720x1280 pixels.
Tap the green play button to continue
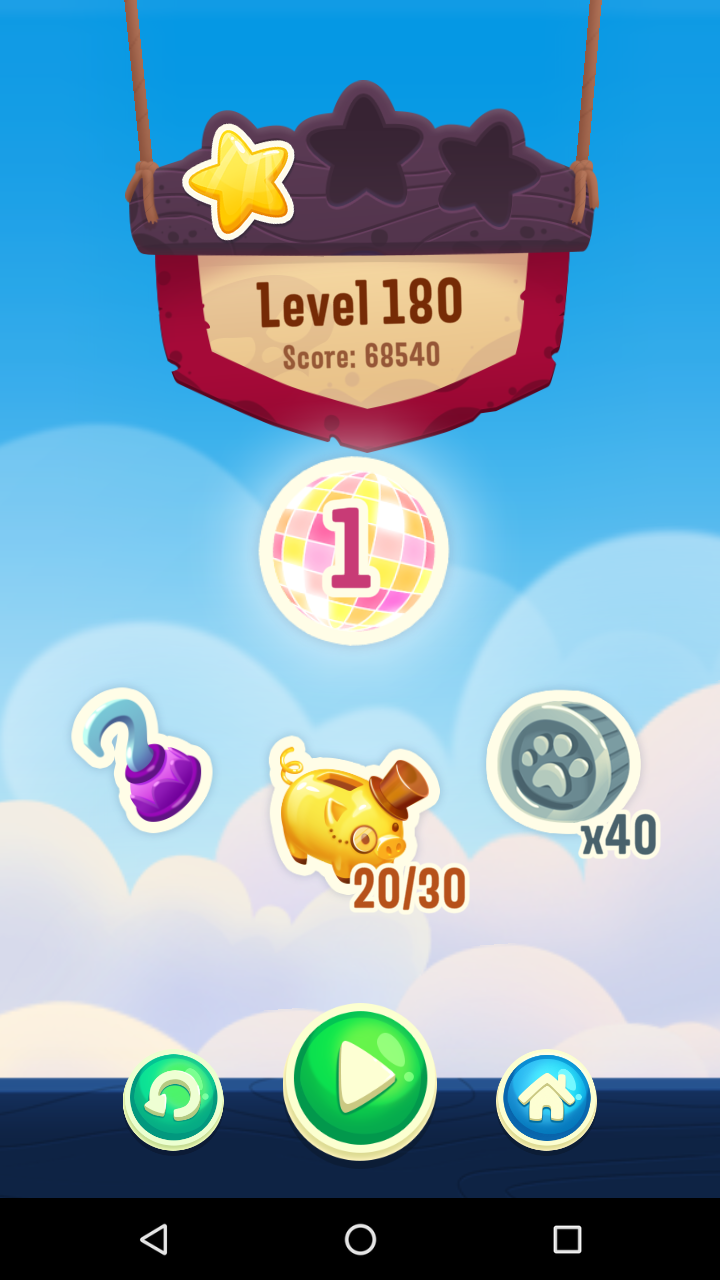(x=360, y=1080)
